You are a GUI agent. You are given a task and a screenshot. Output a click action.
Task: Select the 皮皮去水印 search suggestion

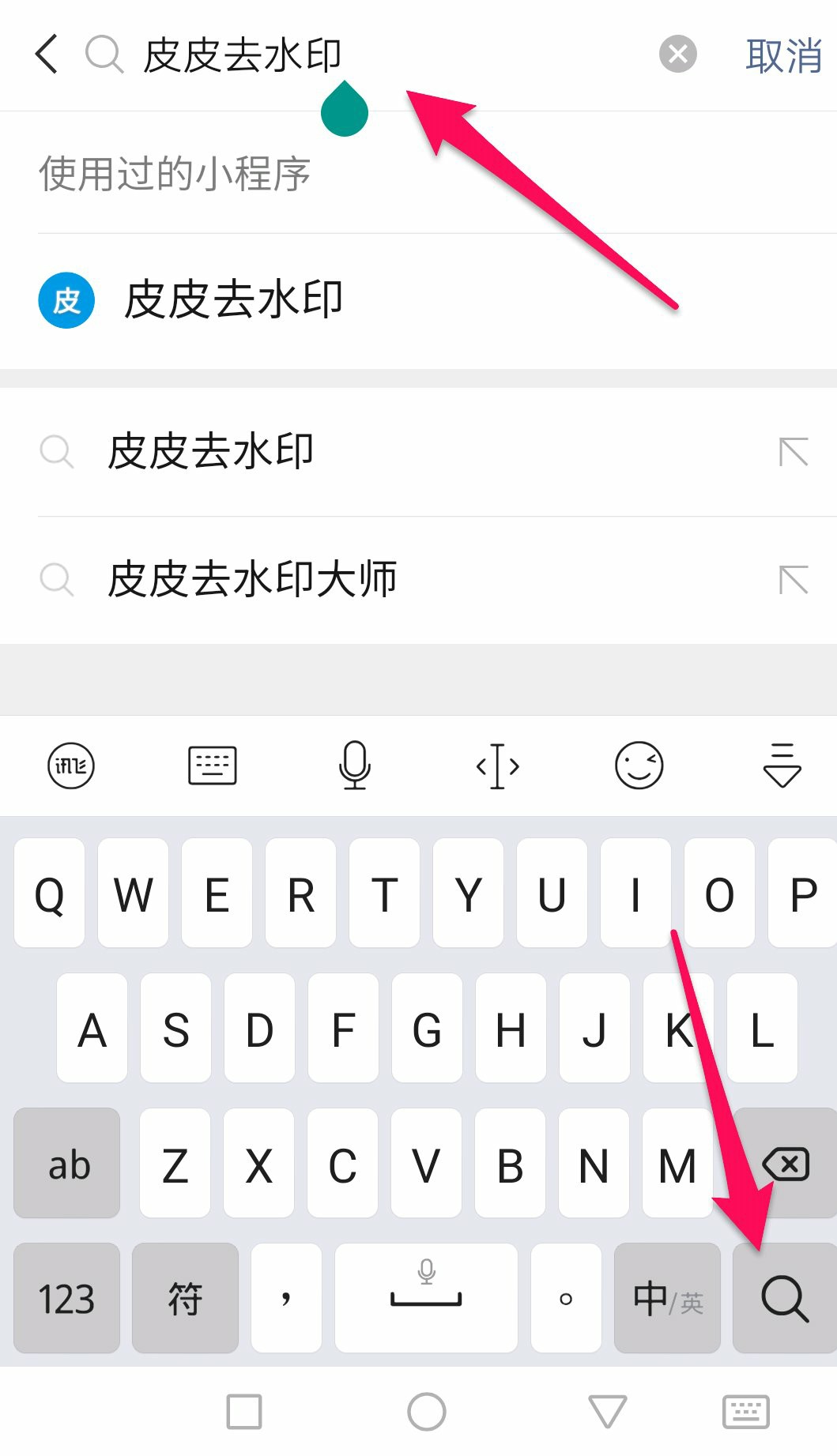tap(418, 452)
